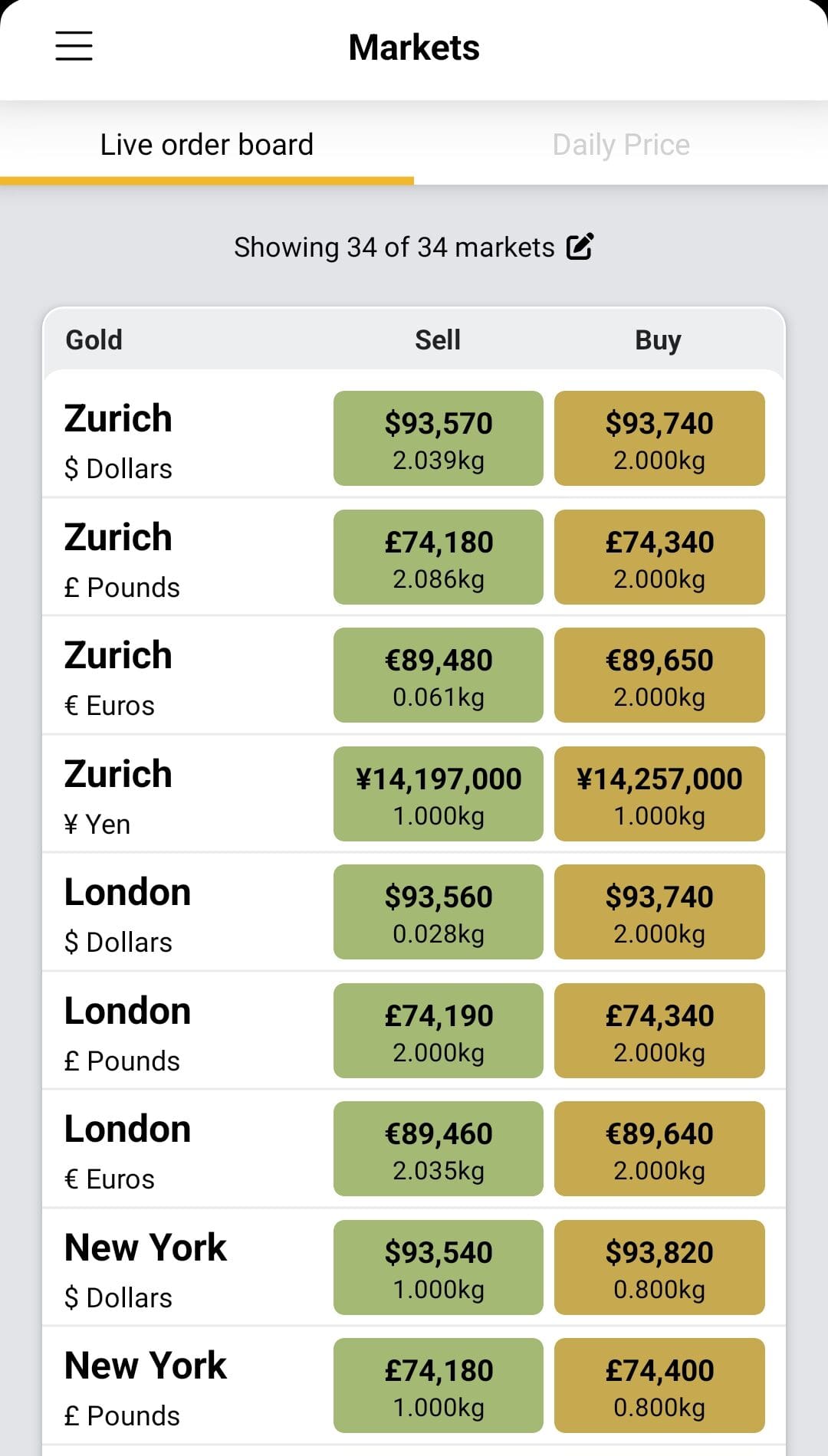Buy London gold in pounds at £74,340

(x=659, y=1031)
